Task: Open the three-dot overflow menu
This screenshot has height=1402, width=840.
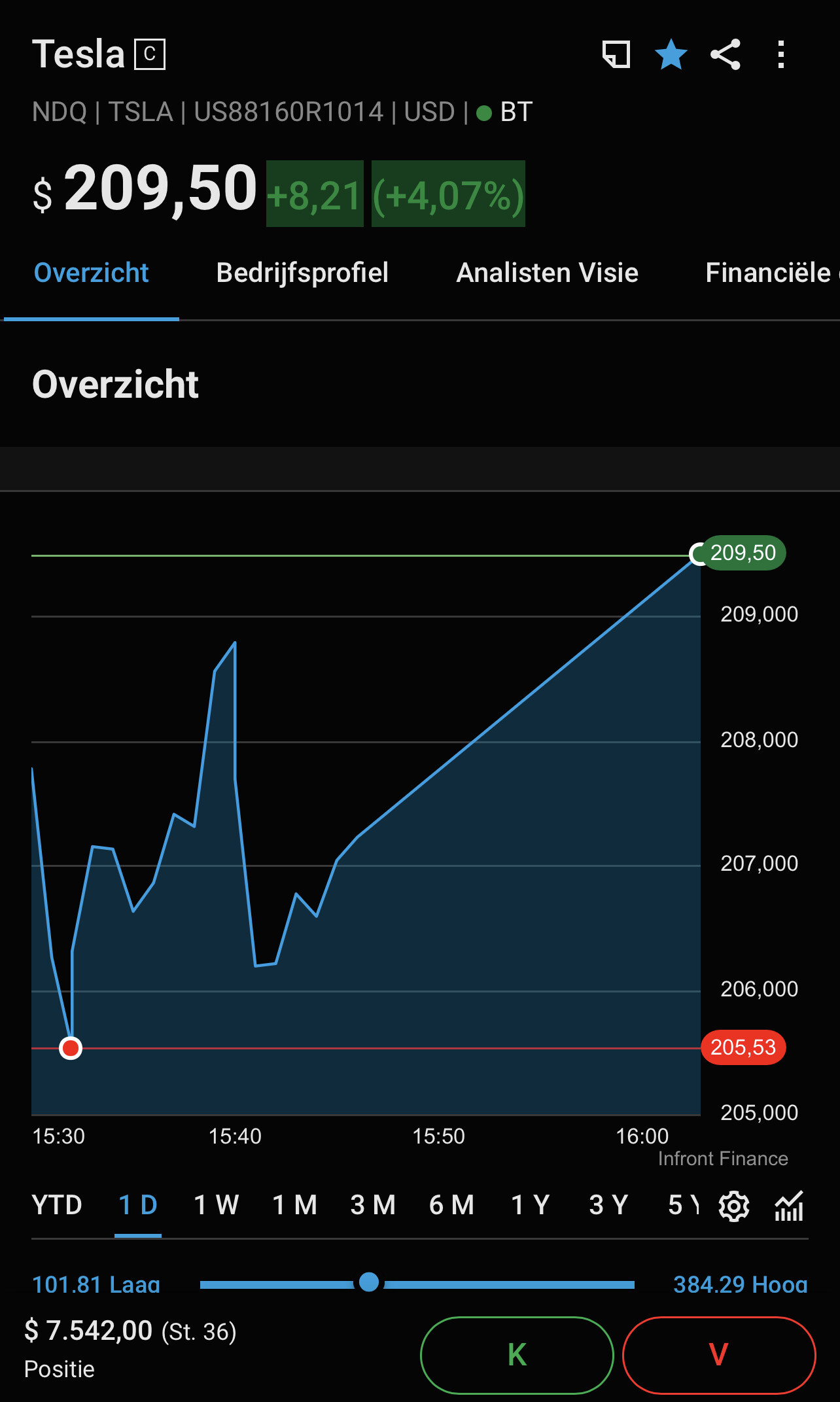Action: [x=780, y=54]
